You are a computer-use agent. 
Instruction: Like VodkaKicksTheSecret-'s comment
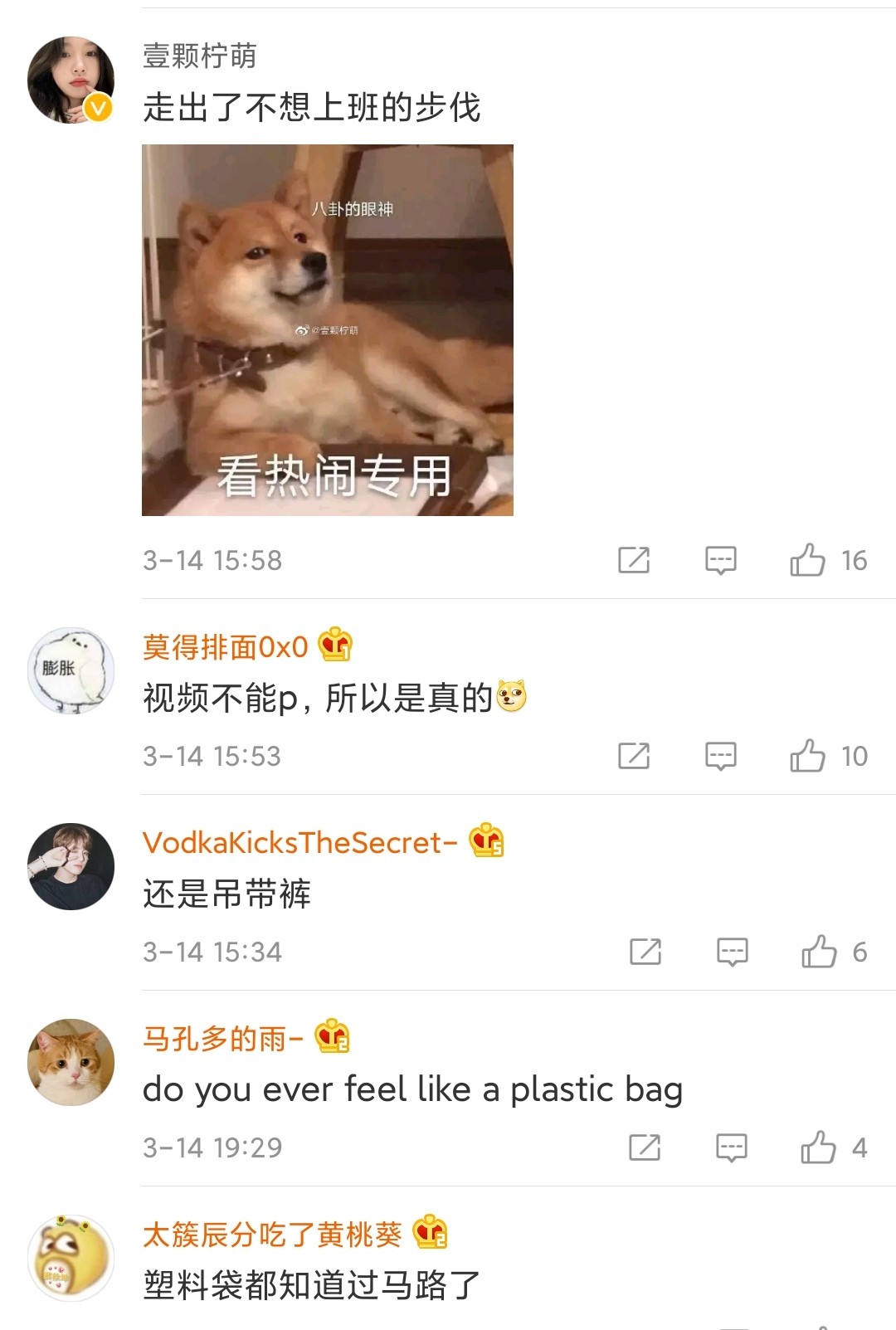pyautogui.click(x=819, y=952)
